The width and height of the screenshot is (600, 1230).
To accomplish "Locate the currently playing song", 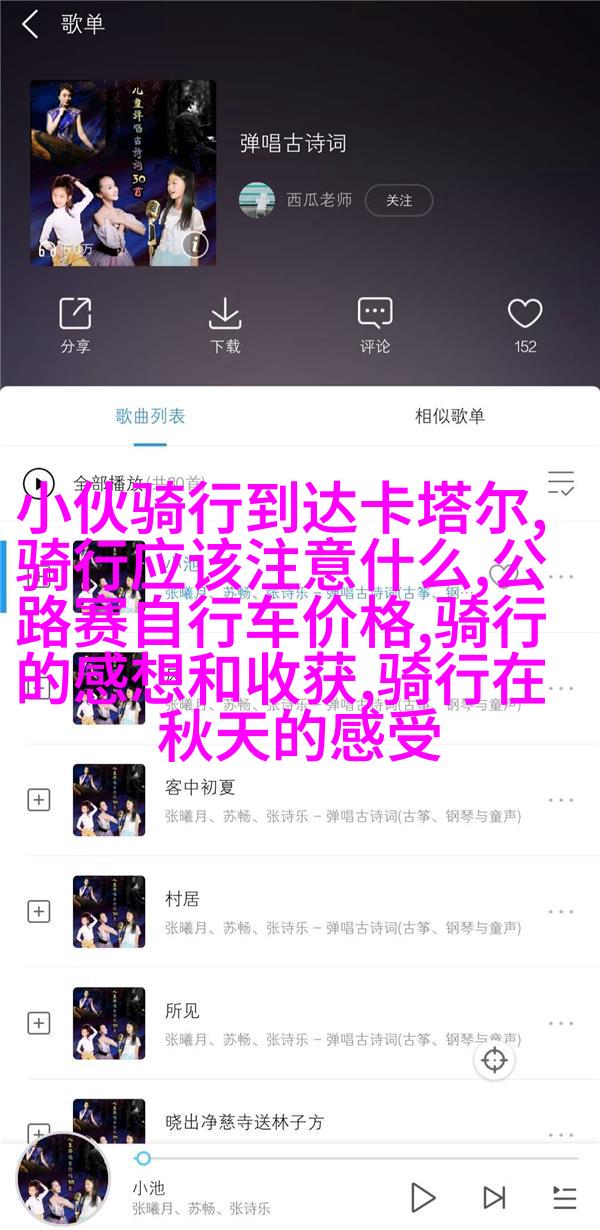I will click(x=494, y=1061).
